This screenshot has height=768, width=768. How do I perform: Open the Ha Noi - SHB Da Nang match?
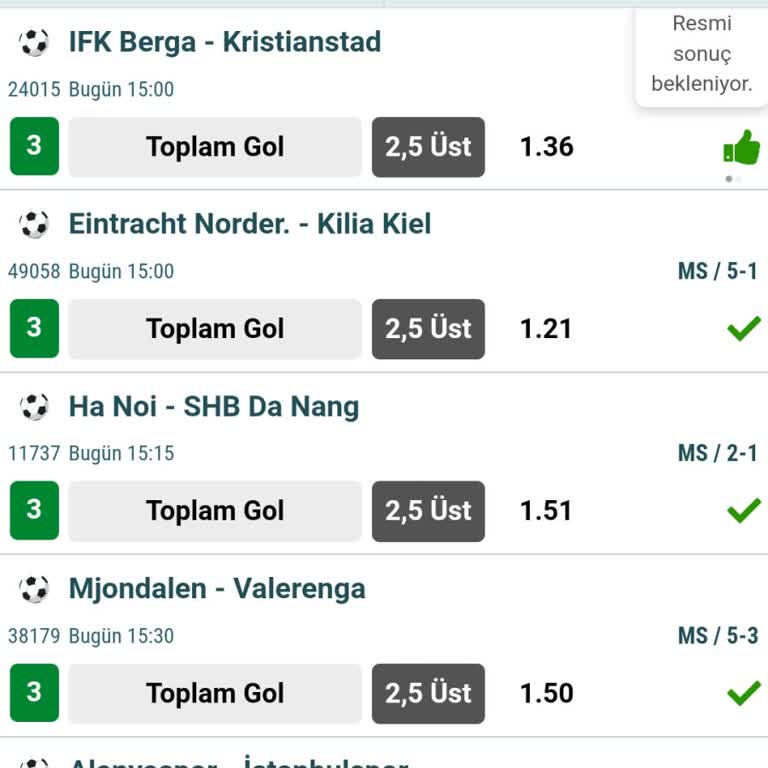click(x=213, y=406)
